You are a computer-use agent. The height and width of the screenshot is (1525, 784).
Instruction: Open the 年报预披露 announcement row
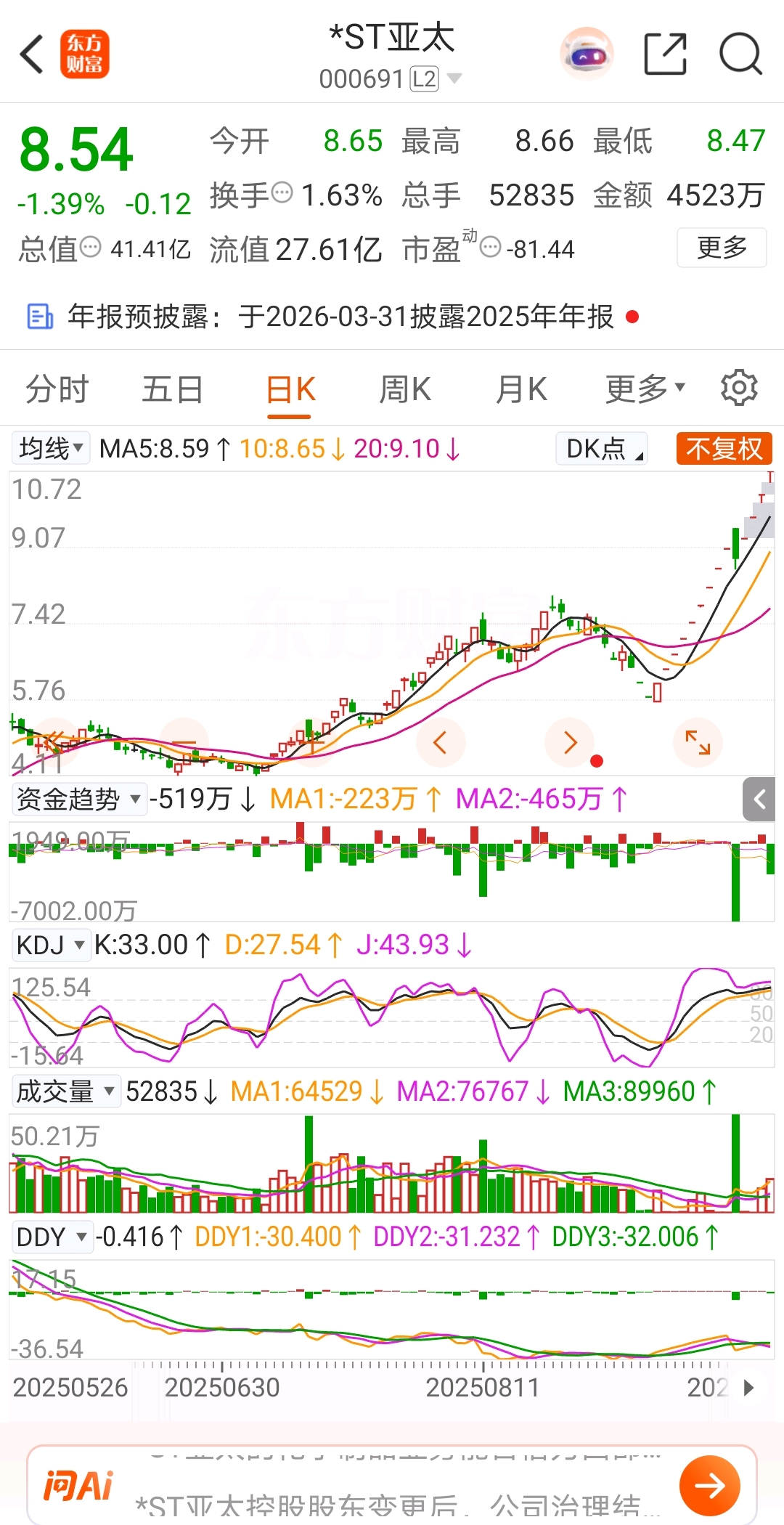click(x=341, y=317)
